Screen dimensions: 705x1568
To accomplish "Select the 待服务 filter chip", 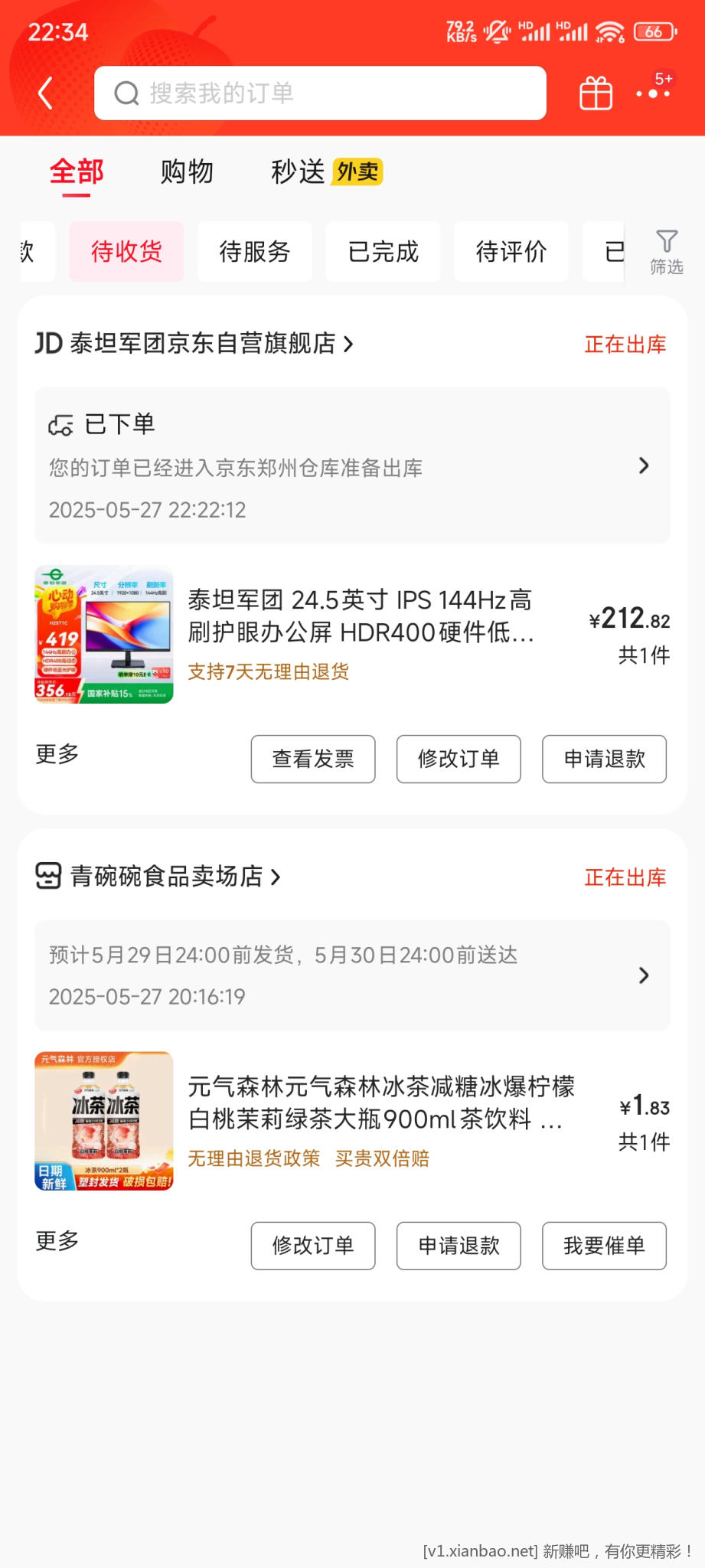I will coord(254,251).
